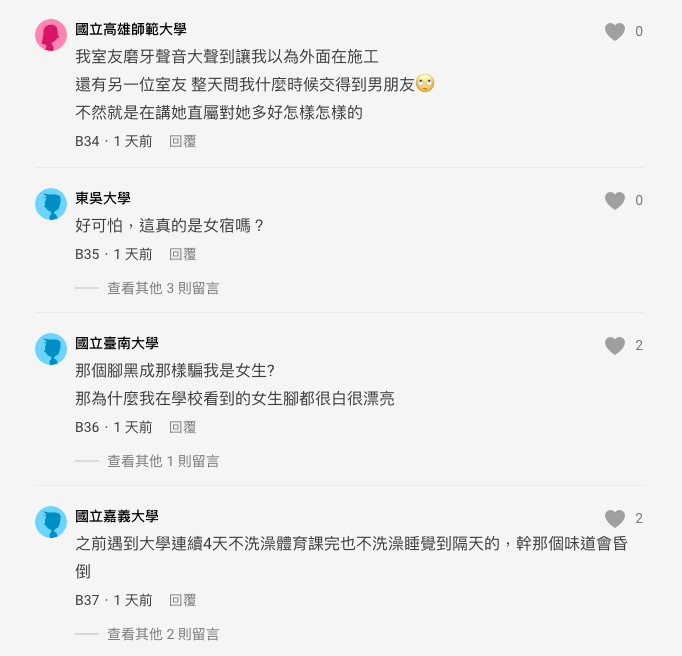Like the B36 comment from 國立臺南大學
682x656 pixels.
tap(615, 346)
